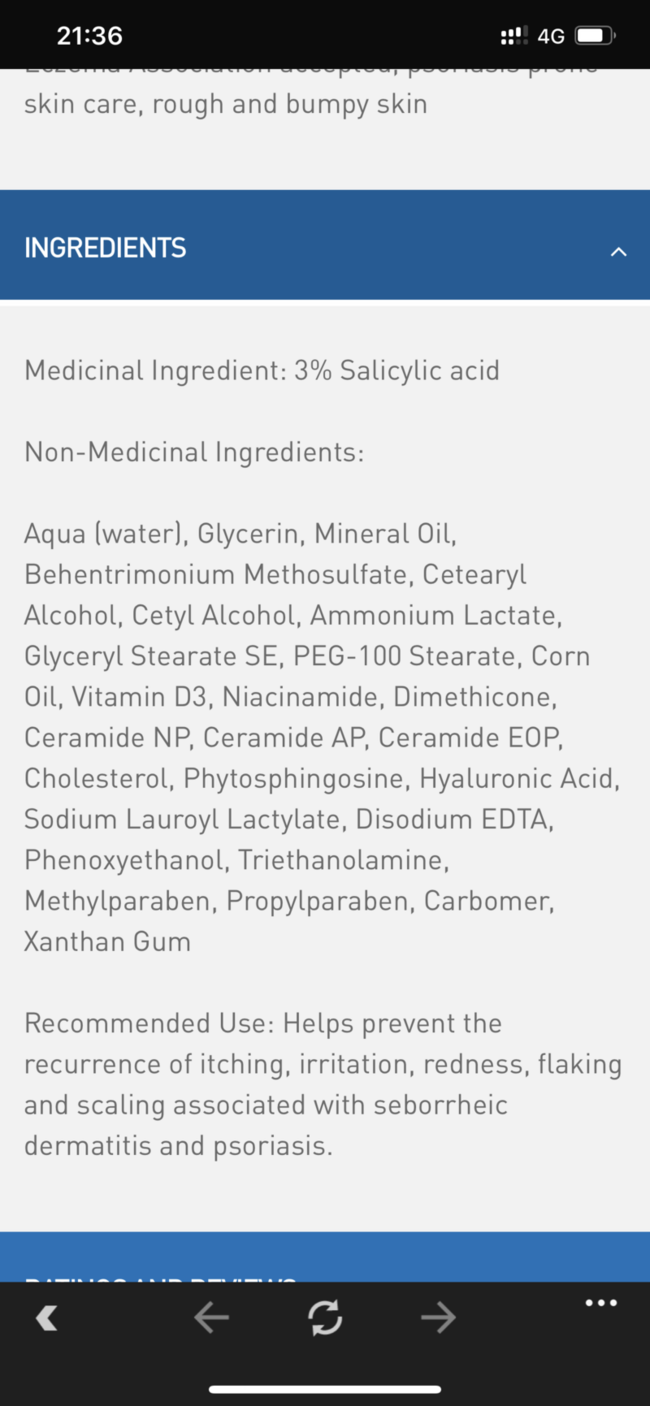Go forward to the next web page
650x1406 pixels.
[438, 1318]
